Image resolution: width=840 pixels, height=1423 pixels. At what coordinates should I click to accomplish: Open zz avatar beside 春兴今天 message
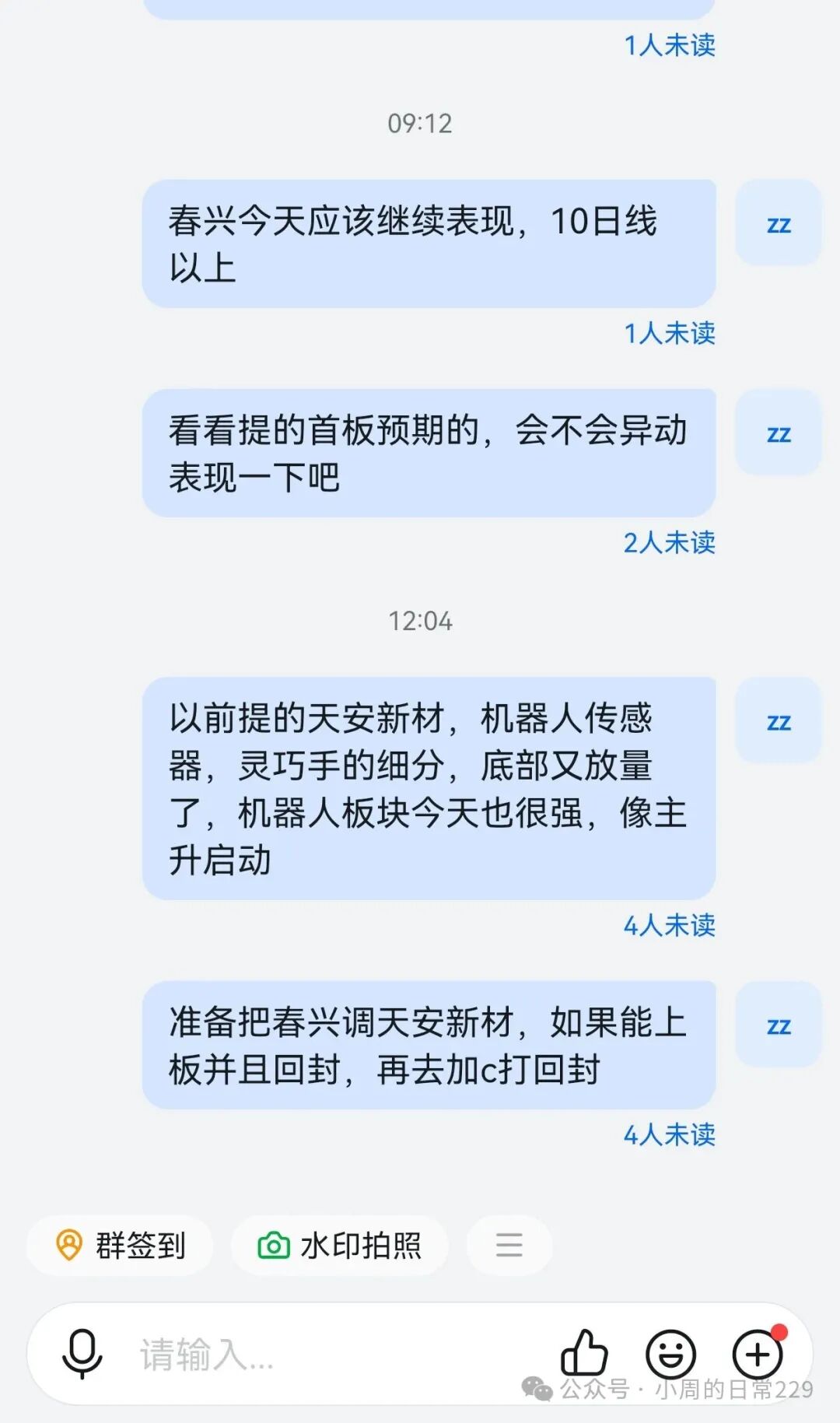pyautogui.click(x=779, y=224)
